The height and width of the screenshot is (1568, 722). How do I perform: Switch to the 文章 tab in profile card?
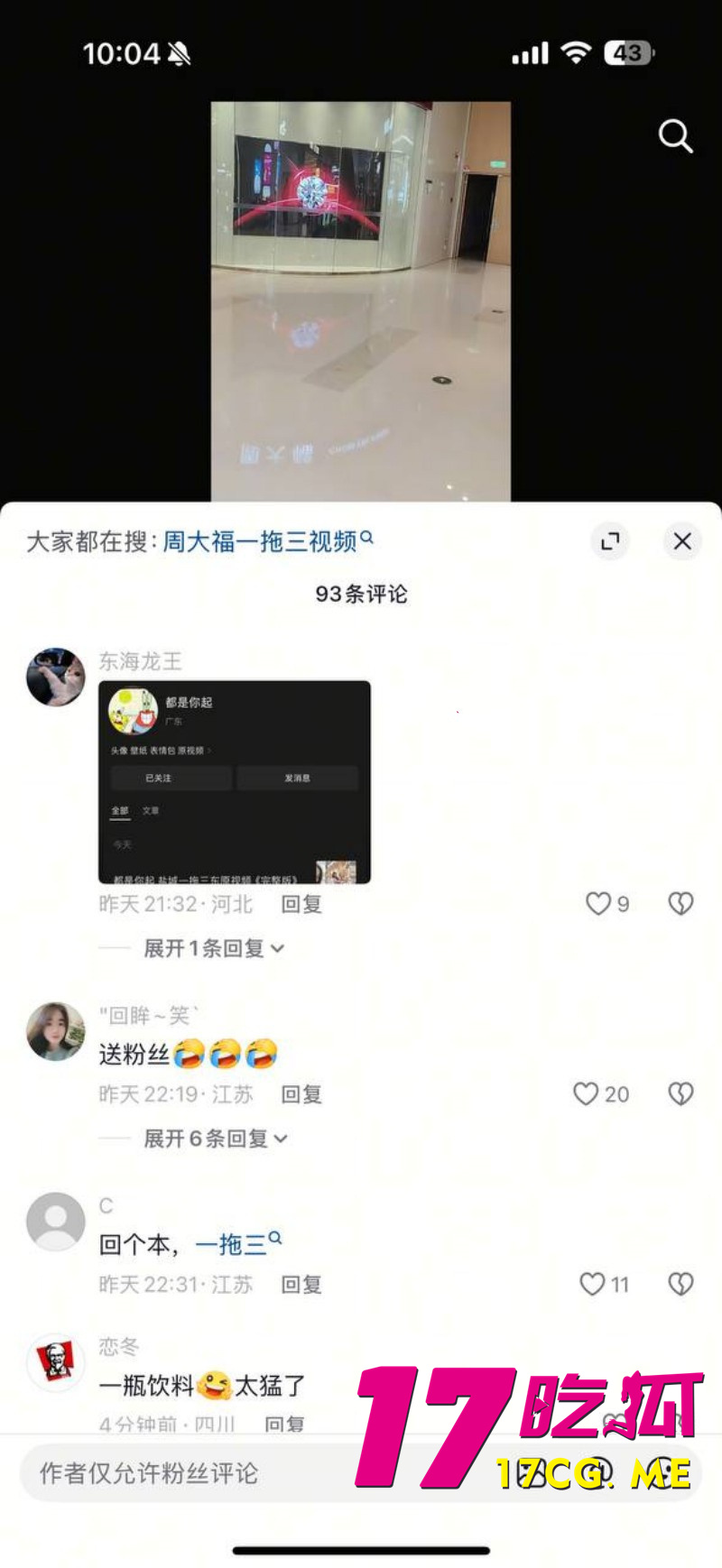pyautogui.click(x=152, y=811)
